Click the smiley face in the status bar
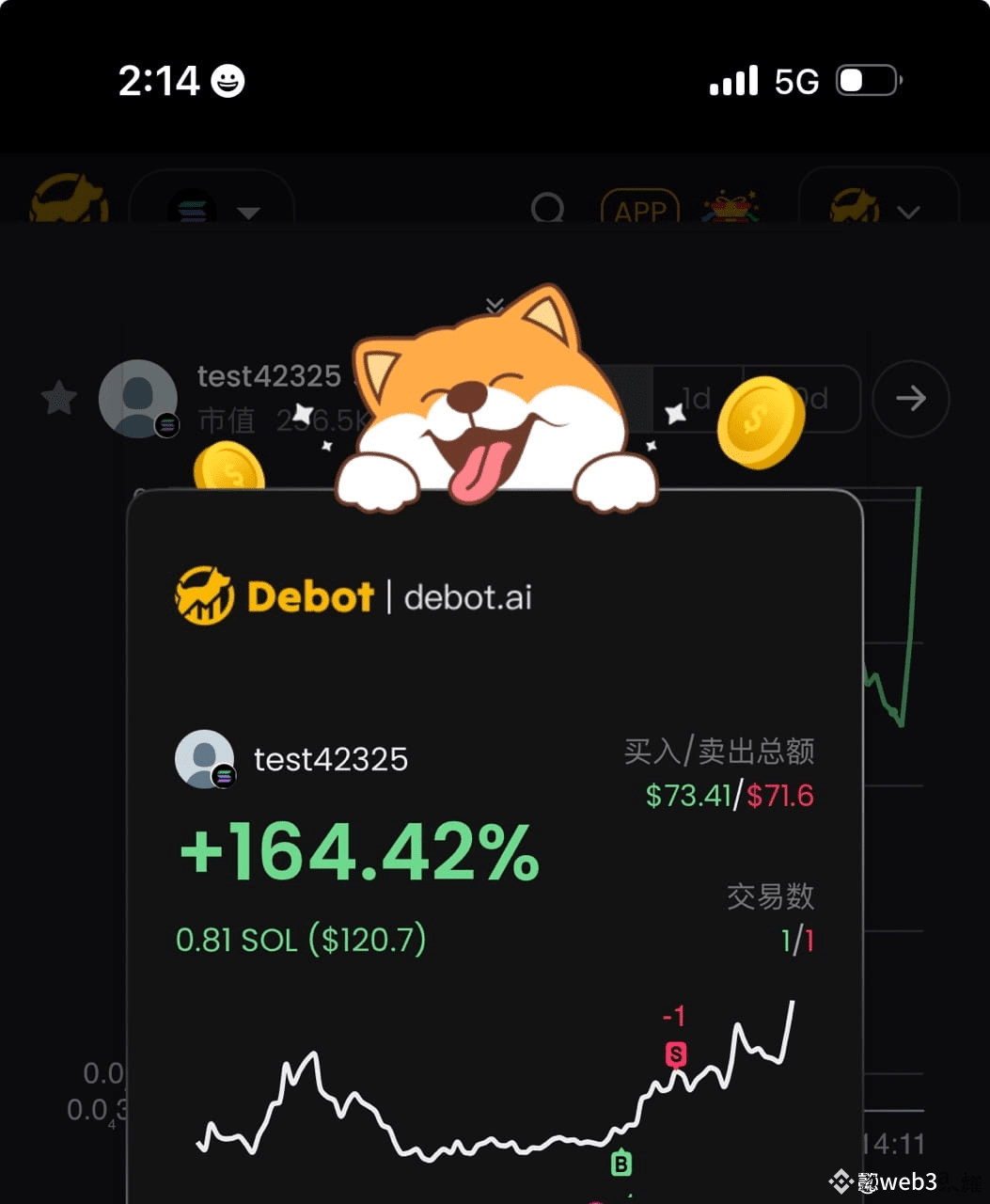The width and height of the screenshot is (990, 1204). [x=226, y=82]
